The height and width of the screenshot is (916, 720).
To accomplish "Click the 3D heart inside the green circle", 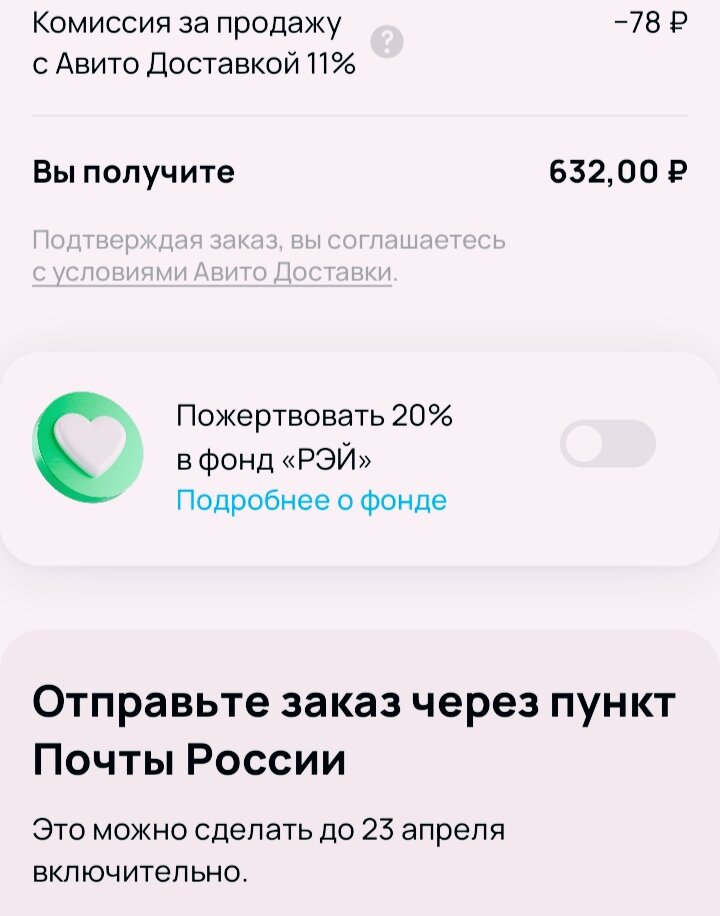I will (x=90, y=444).
